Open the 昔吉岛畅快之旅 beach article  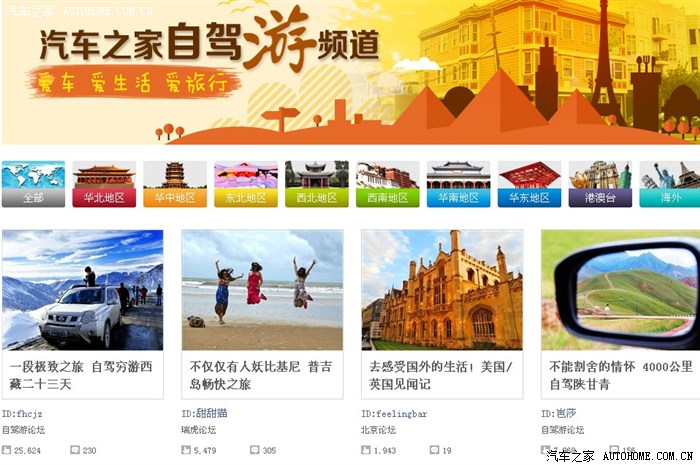262,375
